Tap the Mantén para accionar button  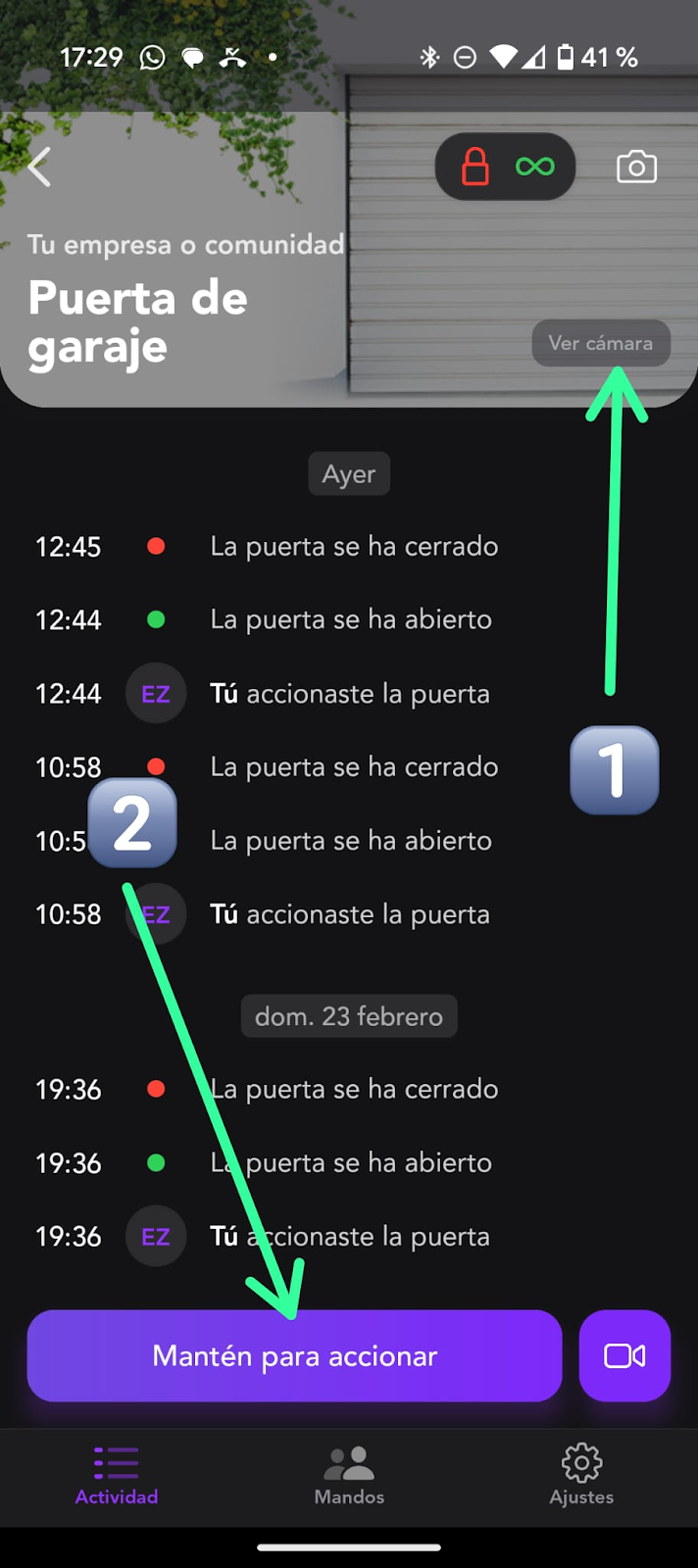pyautogui.click(x=294, y=1355)
